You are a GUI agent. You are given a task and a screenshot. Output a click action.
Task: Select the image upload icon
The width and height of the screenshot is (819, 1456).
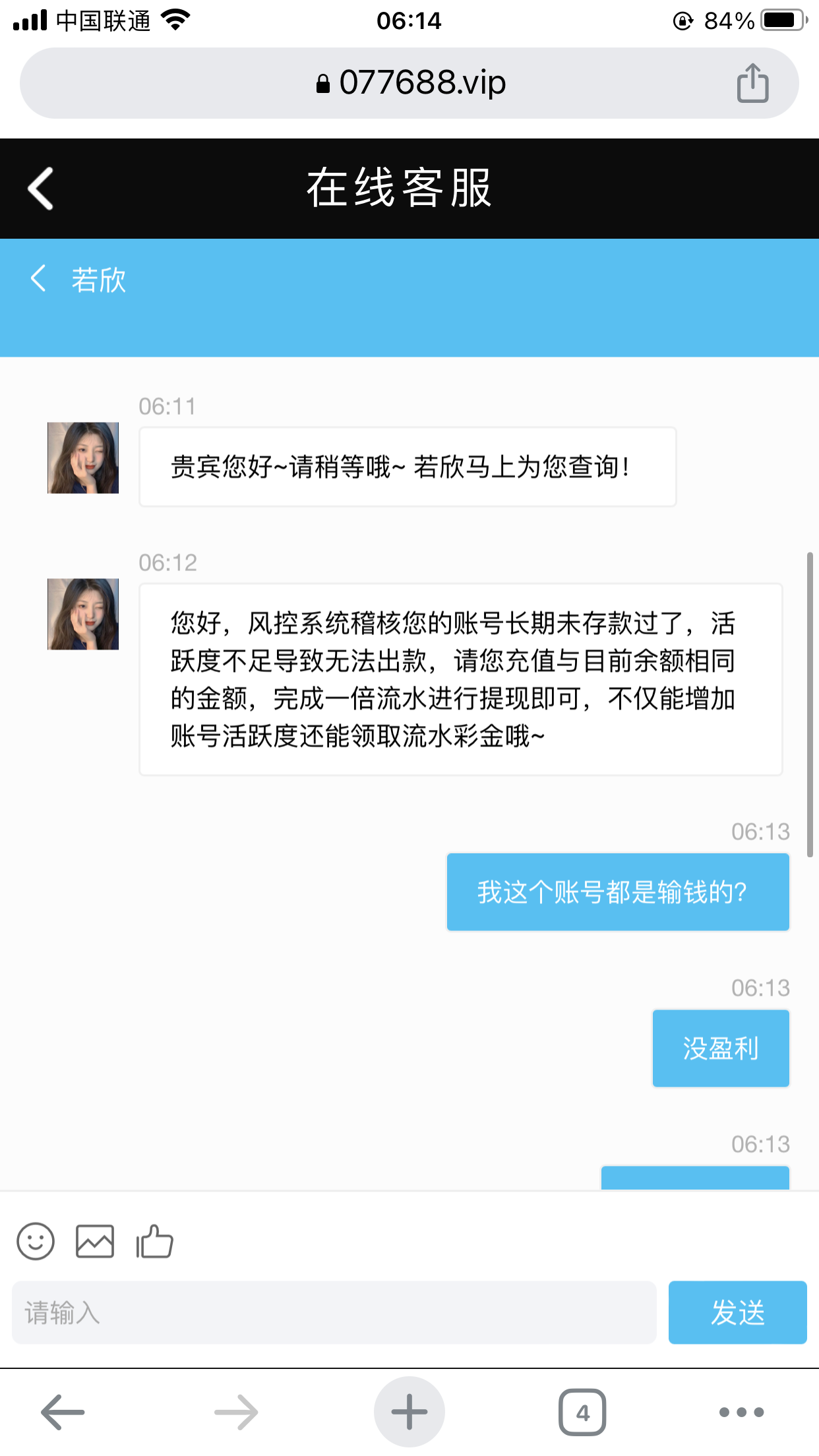pyautogui.click(x=94, y=1240)
